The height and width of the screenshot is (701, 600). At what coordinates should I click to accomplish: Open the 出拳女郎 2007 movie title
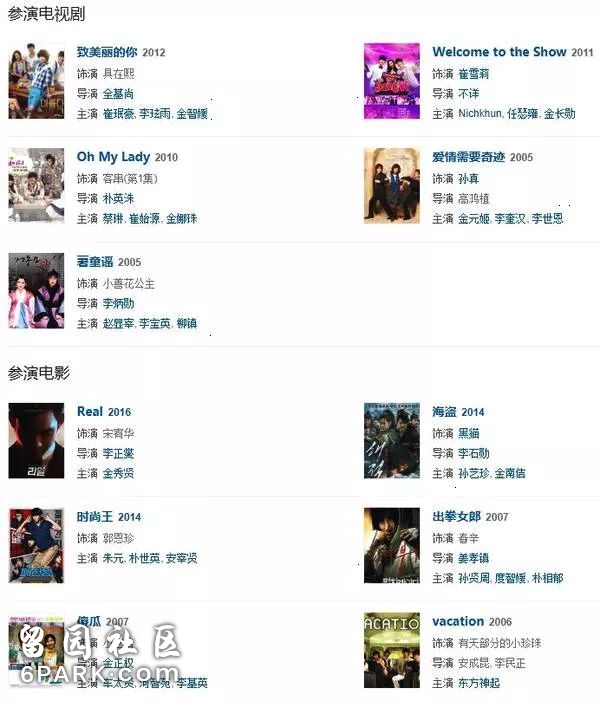pos(456,517)
